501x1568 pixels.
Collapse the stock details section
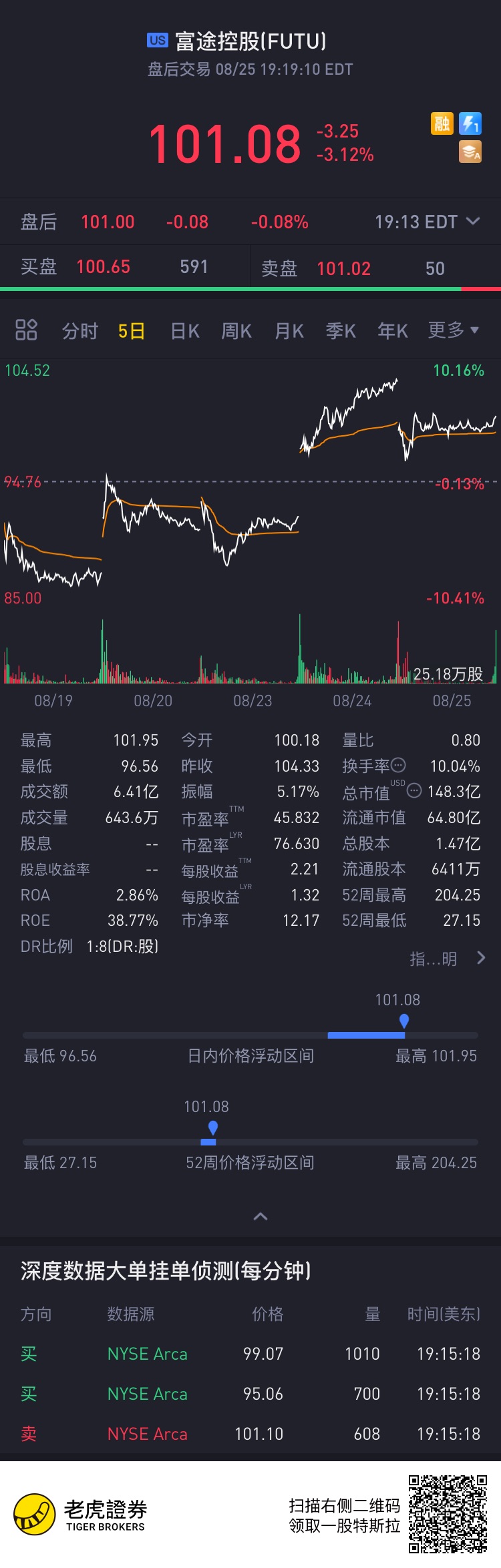261,1216
